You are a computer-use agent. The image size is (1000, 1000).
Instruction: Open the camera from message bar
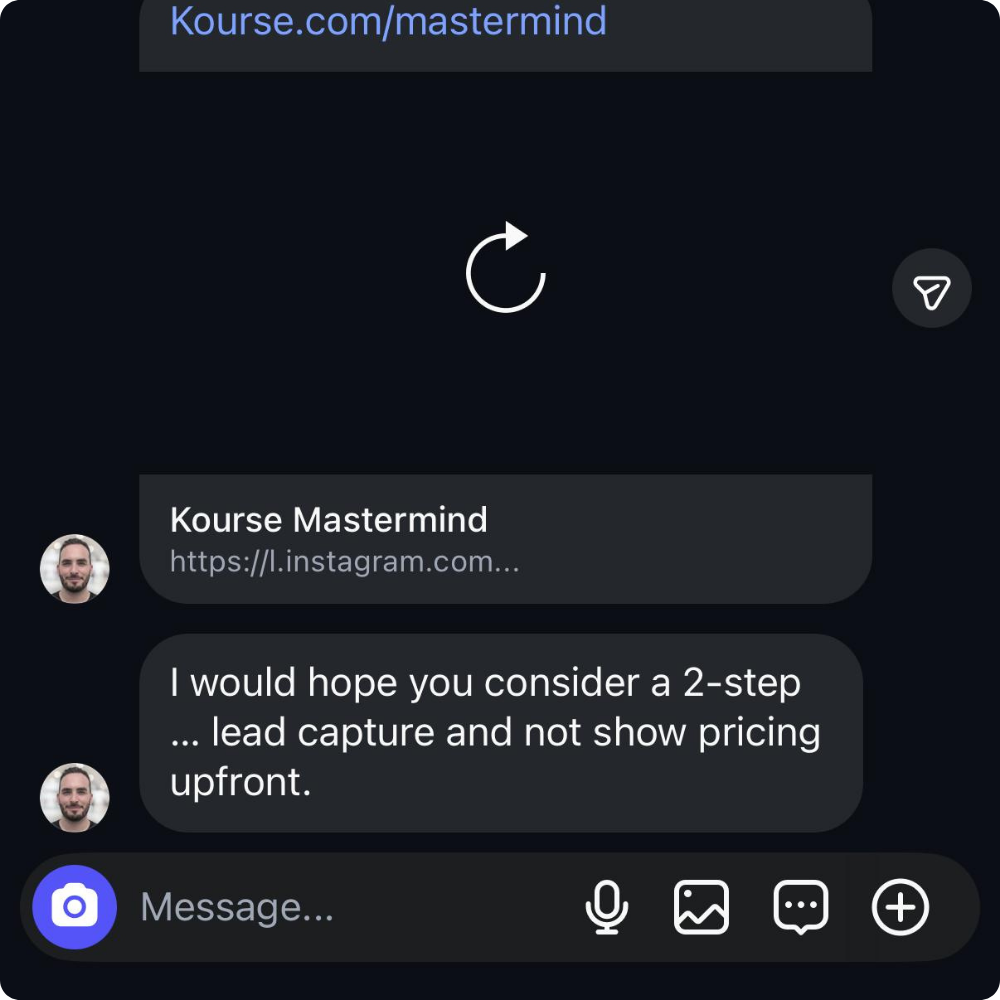(x=75, y=907)
